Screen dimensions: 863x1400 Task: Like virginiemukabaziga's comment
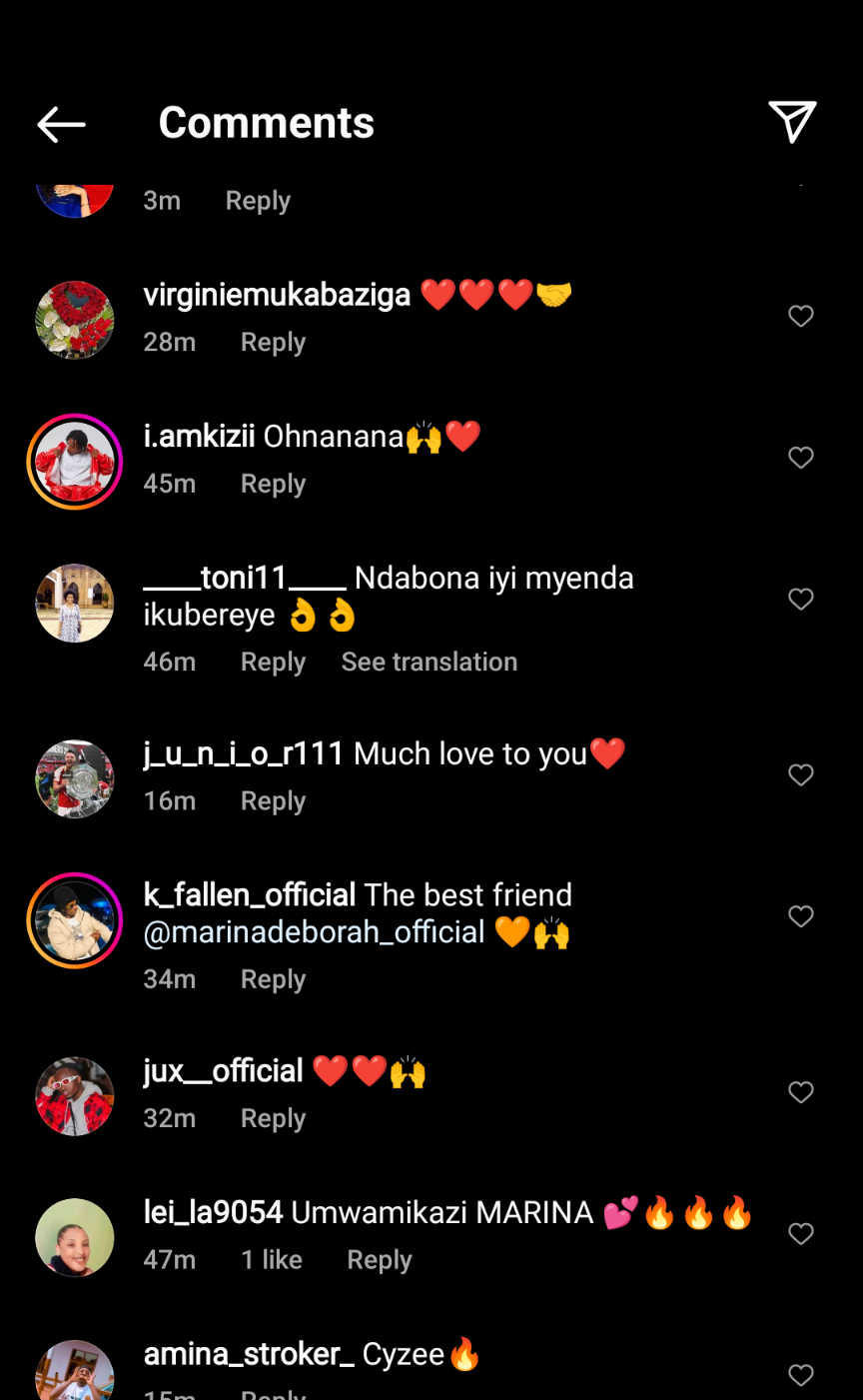801,316
